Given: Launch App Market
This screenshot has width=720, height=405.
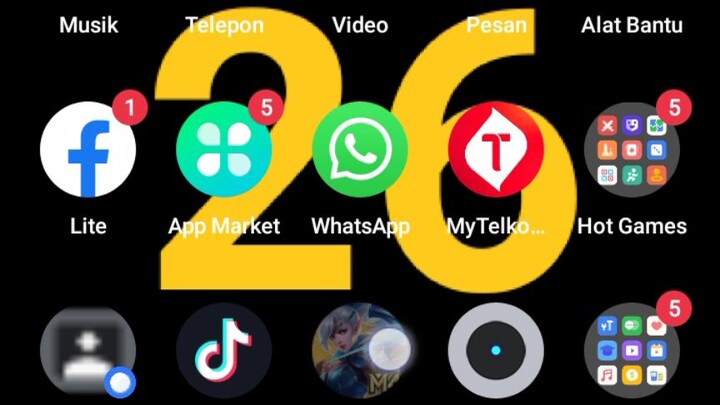Looking at the screenshot, I should click(x=224, y=150).
